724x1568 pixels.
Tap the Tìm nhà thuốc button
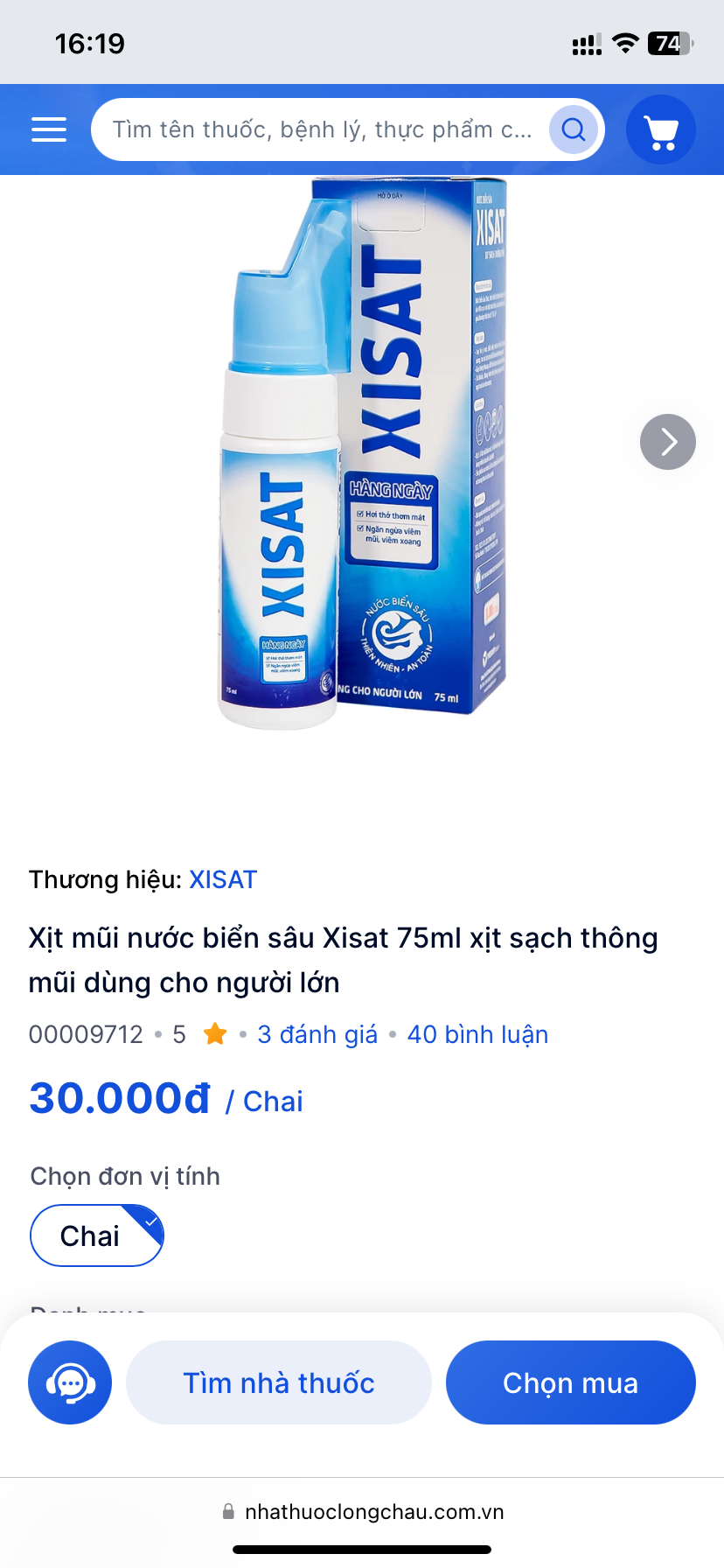[279, 1382]
